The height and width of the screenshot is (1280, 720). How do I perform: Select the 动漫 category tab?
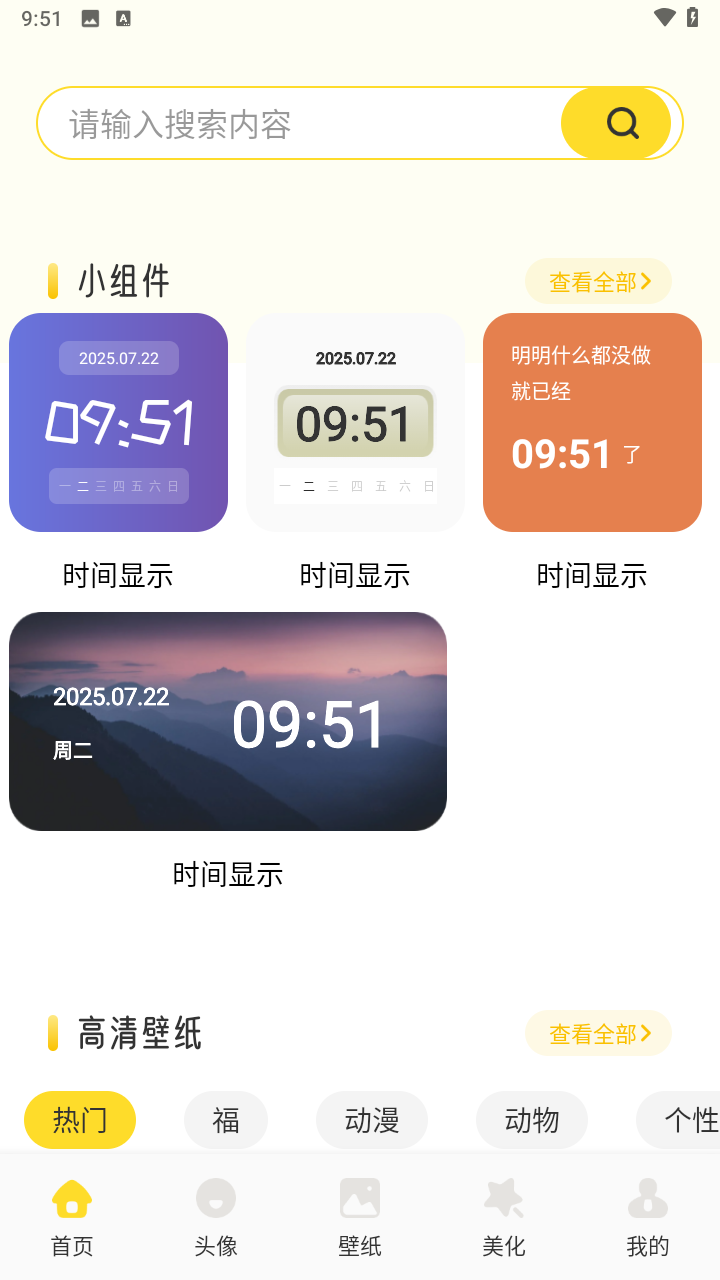tap(371, 1120)
